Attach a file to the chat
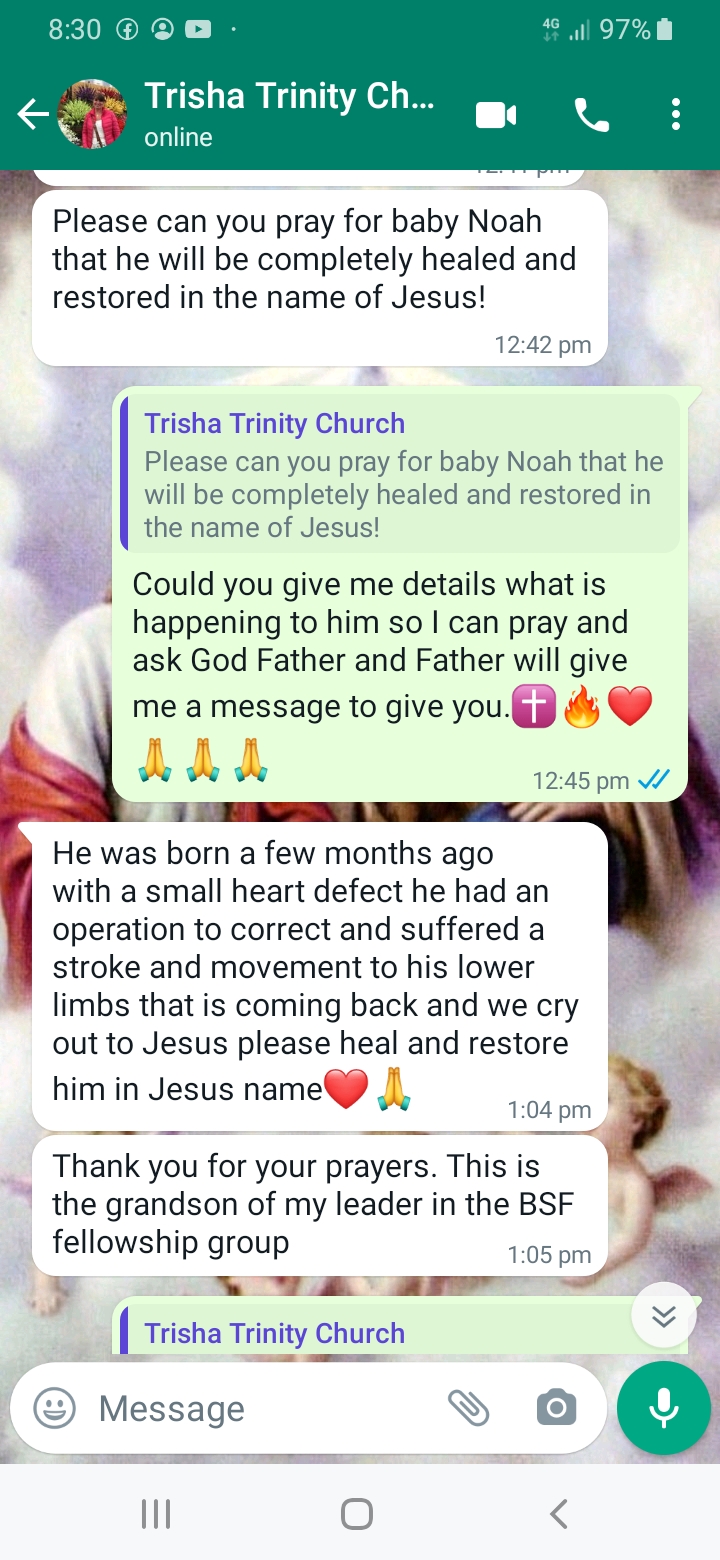This screenshot has width=720, height=1560. pyautogui.click(x=468, y=1408)
